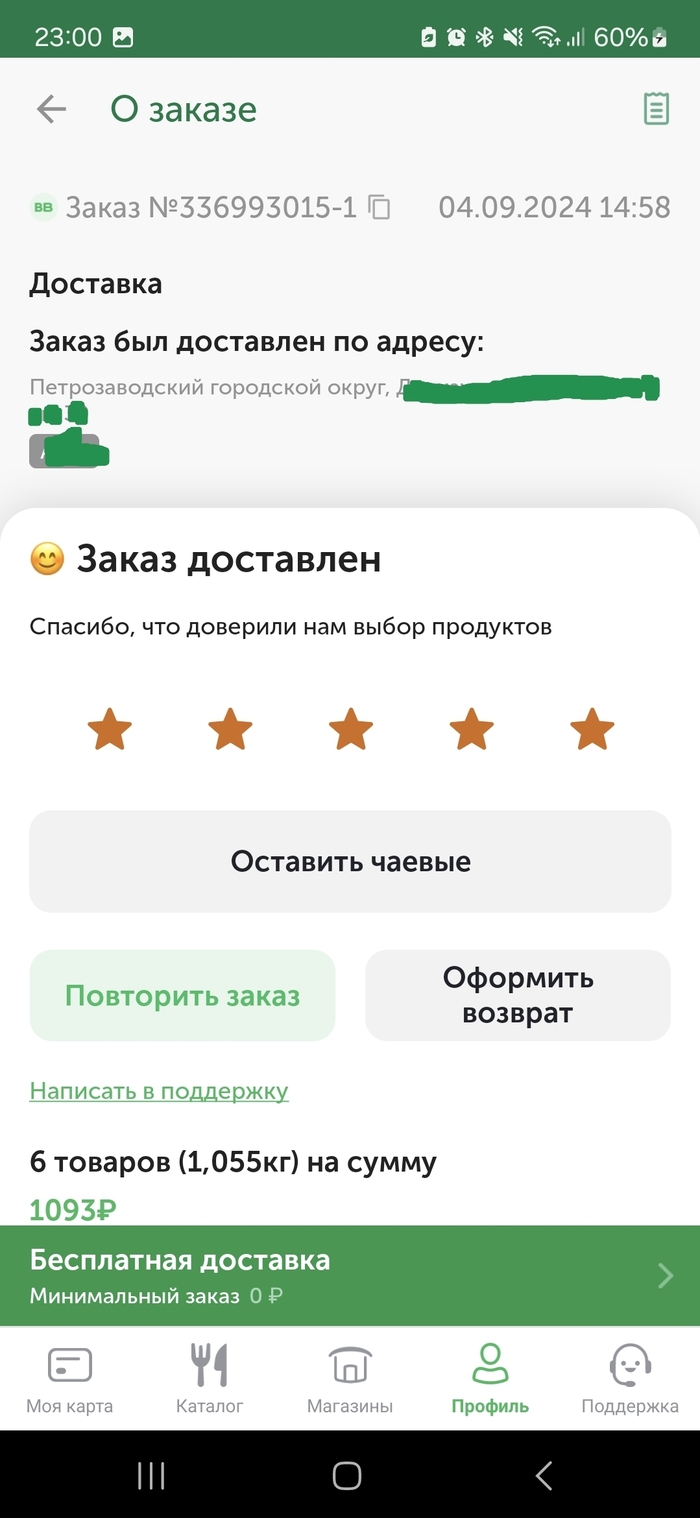Go back from the order details
700x1518 pixels.
point(51,109)
